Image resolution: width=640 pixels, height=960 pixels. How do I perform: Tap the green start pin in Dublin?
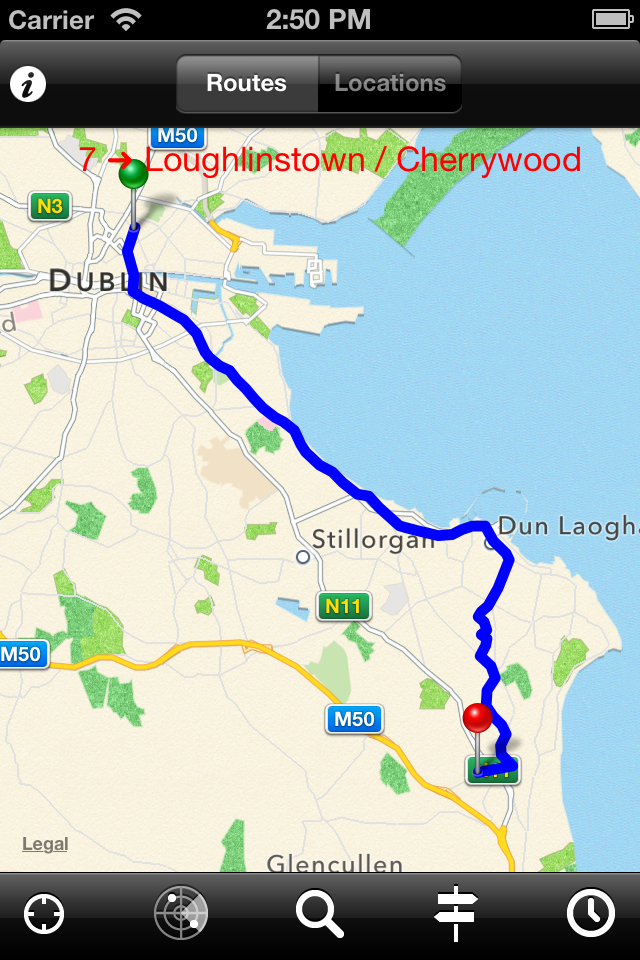click(x=133, y=176)
